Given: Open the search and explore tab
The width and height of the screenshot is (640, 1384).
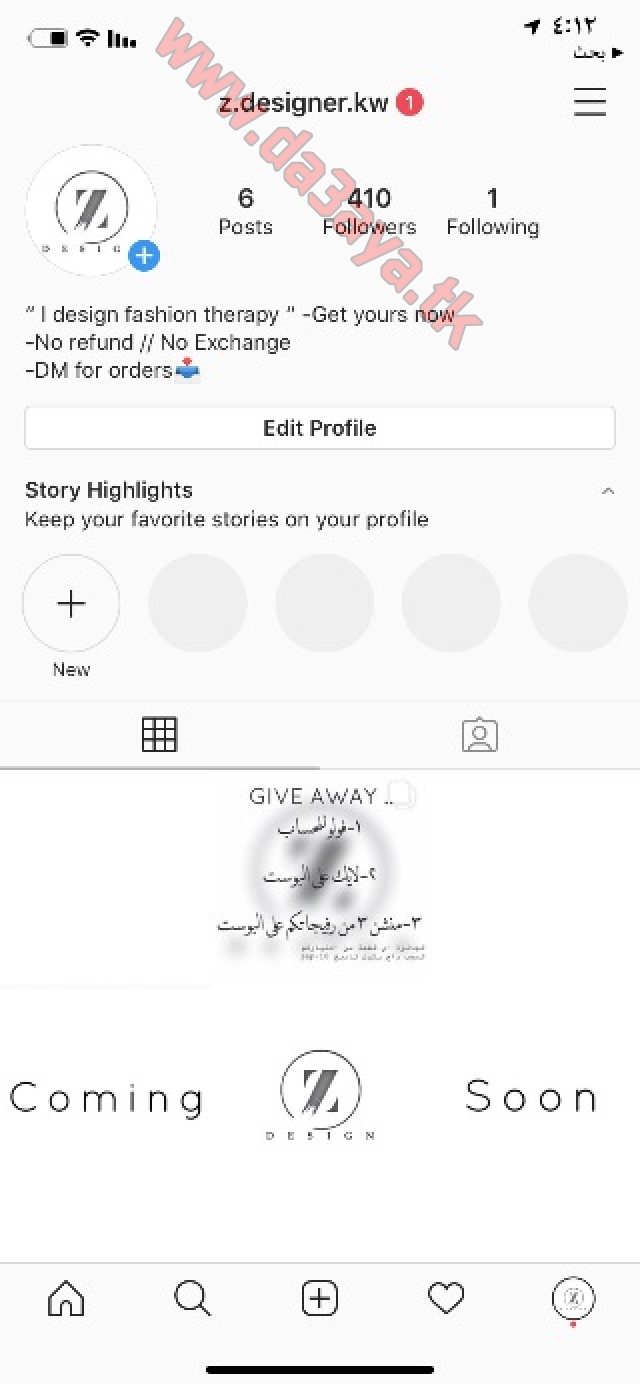Looking at the screenshot, I should tap(192, 1299).
